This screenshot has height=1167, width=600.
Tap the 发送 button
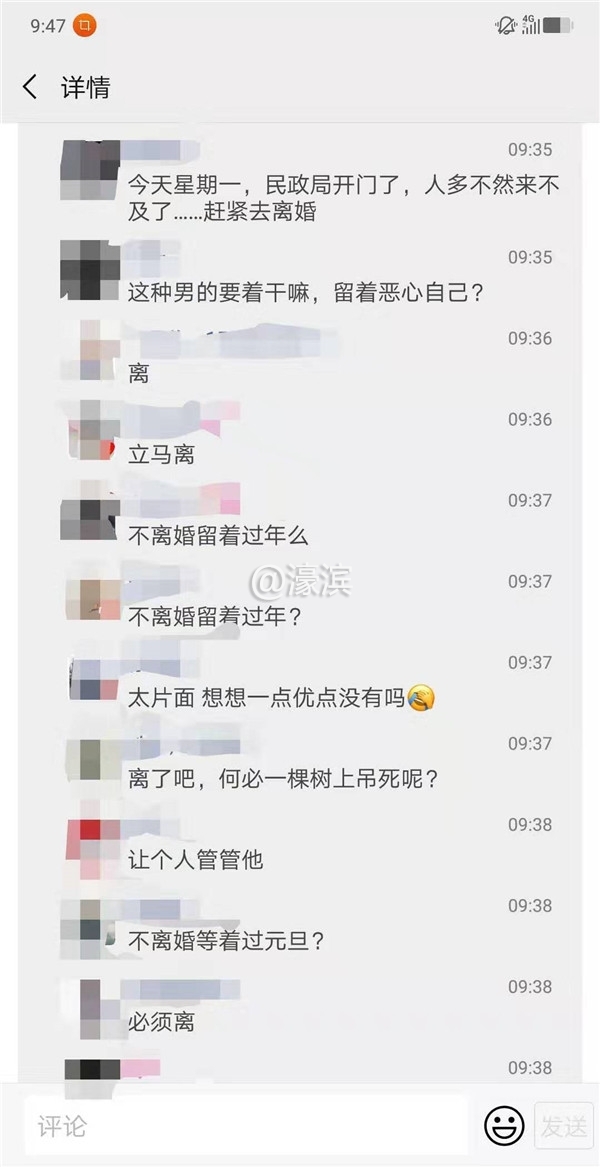[x=563, y=1126]
